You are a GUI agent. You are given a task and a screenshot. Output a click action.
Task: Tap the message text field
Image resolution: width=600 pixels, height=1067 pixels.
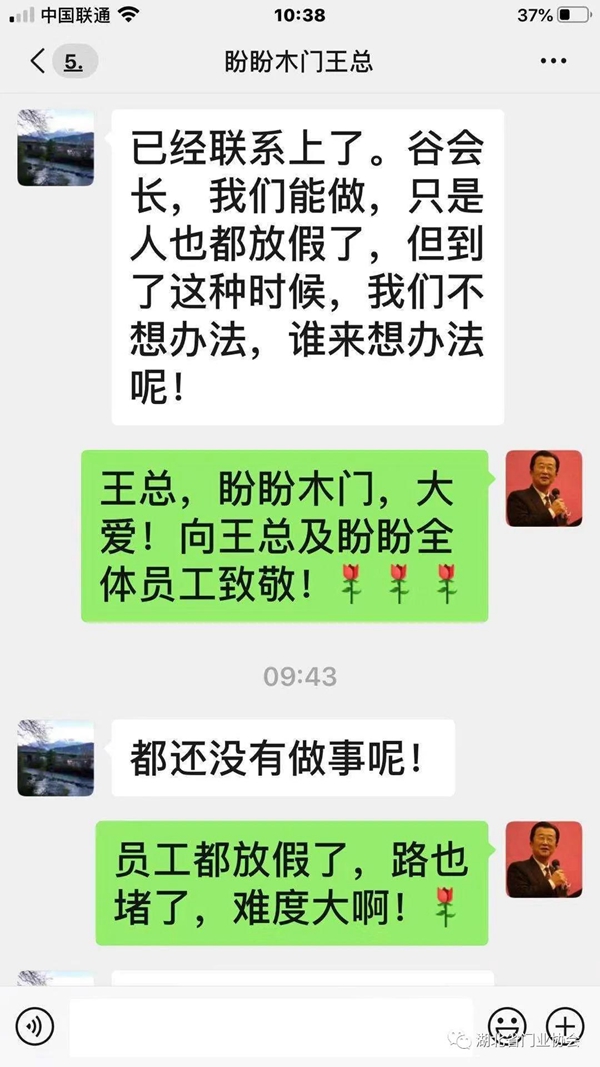(x=270, y=1026)
